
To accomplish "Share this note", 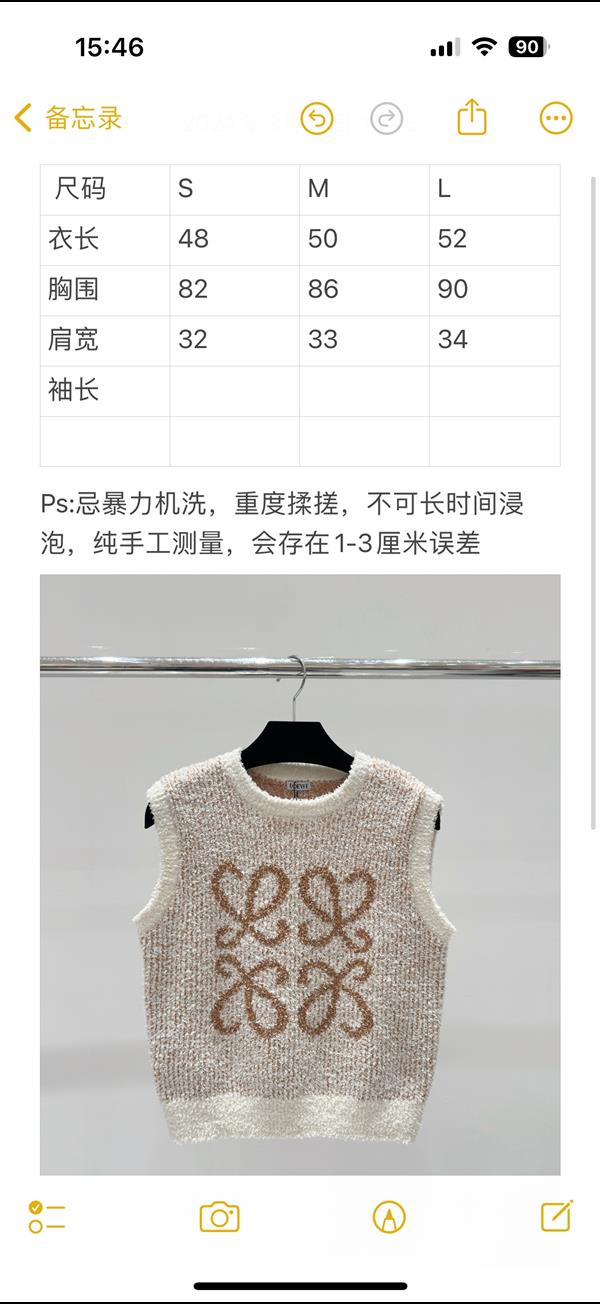I will [472, 118].
